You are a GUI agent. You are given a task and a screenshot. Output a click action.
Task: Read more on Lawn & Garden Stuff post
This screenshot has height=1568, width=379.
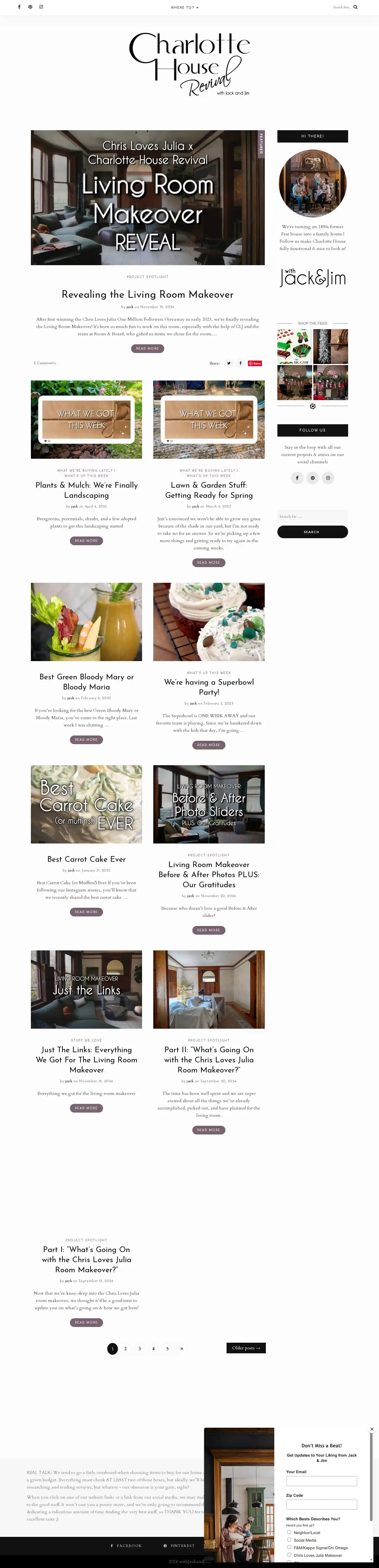click(x=208, y=562)
